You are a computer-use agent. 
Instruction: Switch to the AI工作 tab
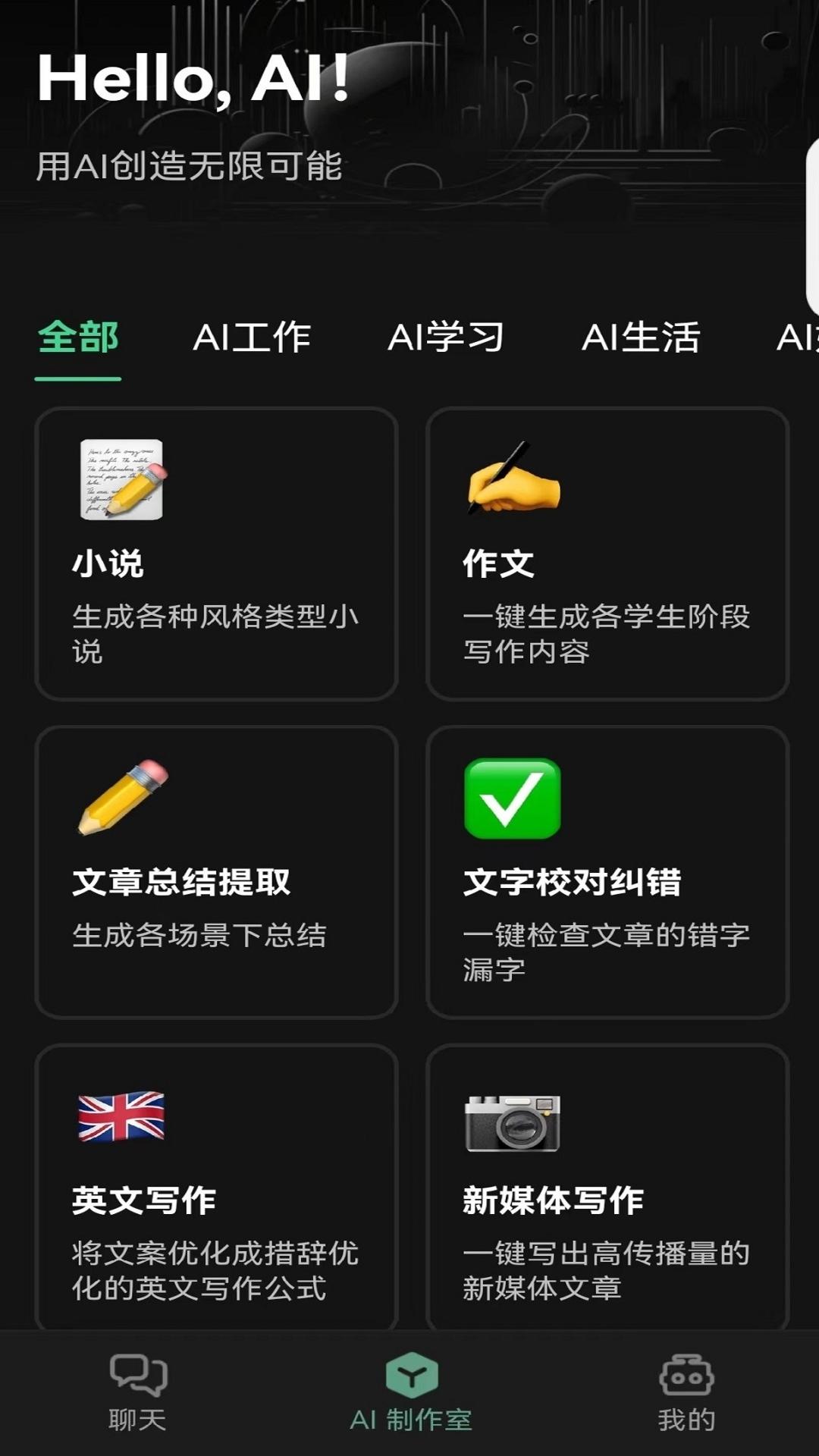[252, 337]
